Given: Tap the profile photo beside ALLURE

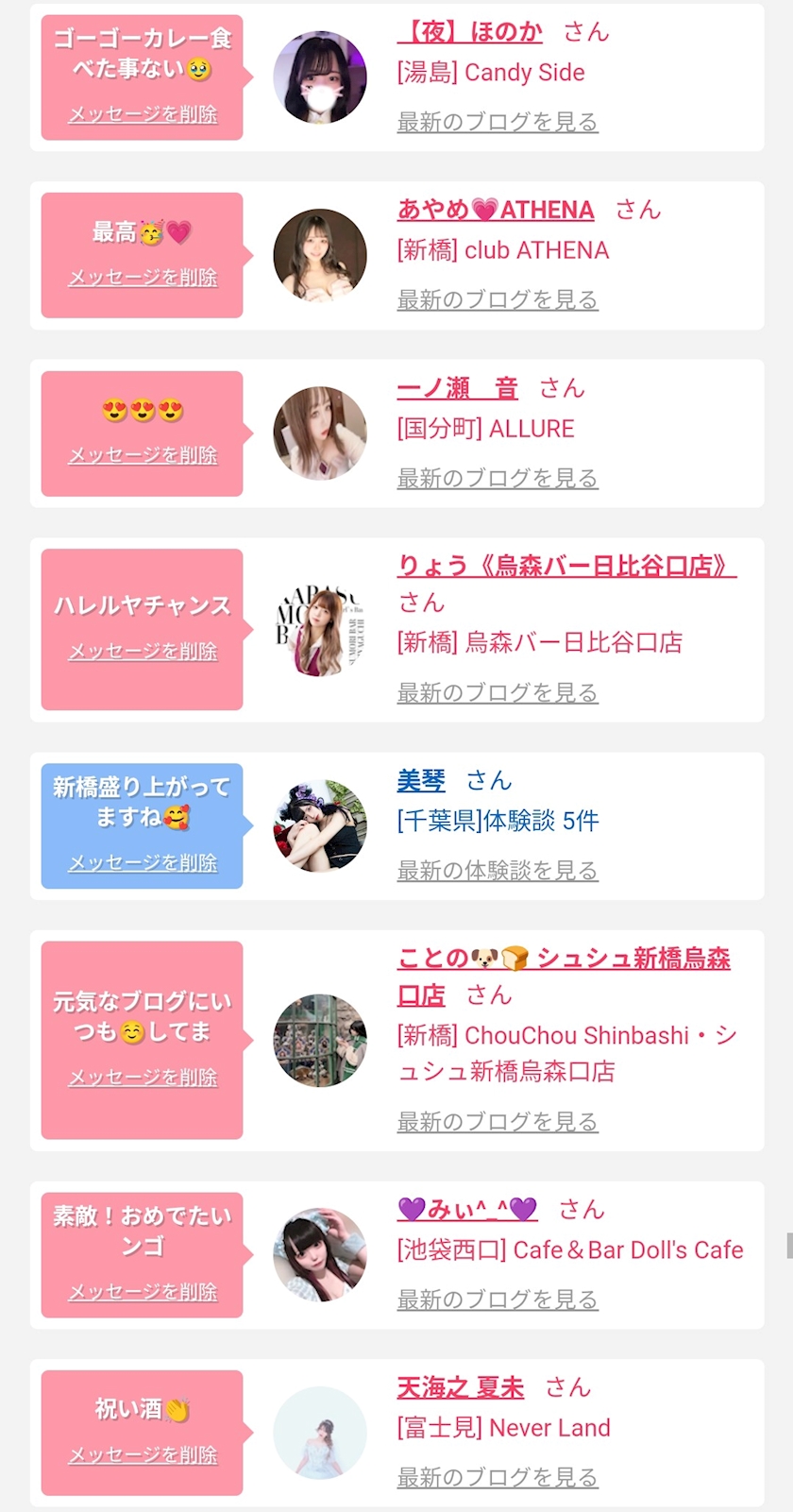Looking at the screenshot, I should click(x=320, y=433).
